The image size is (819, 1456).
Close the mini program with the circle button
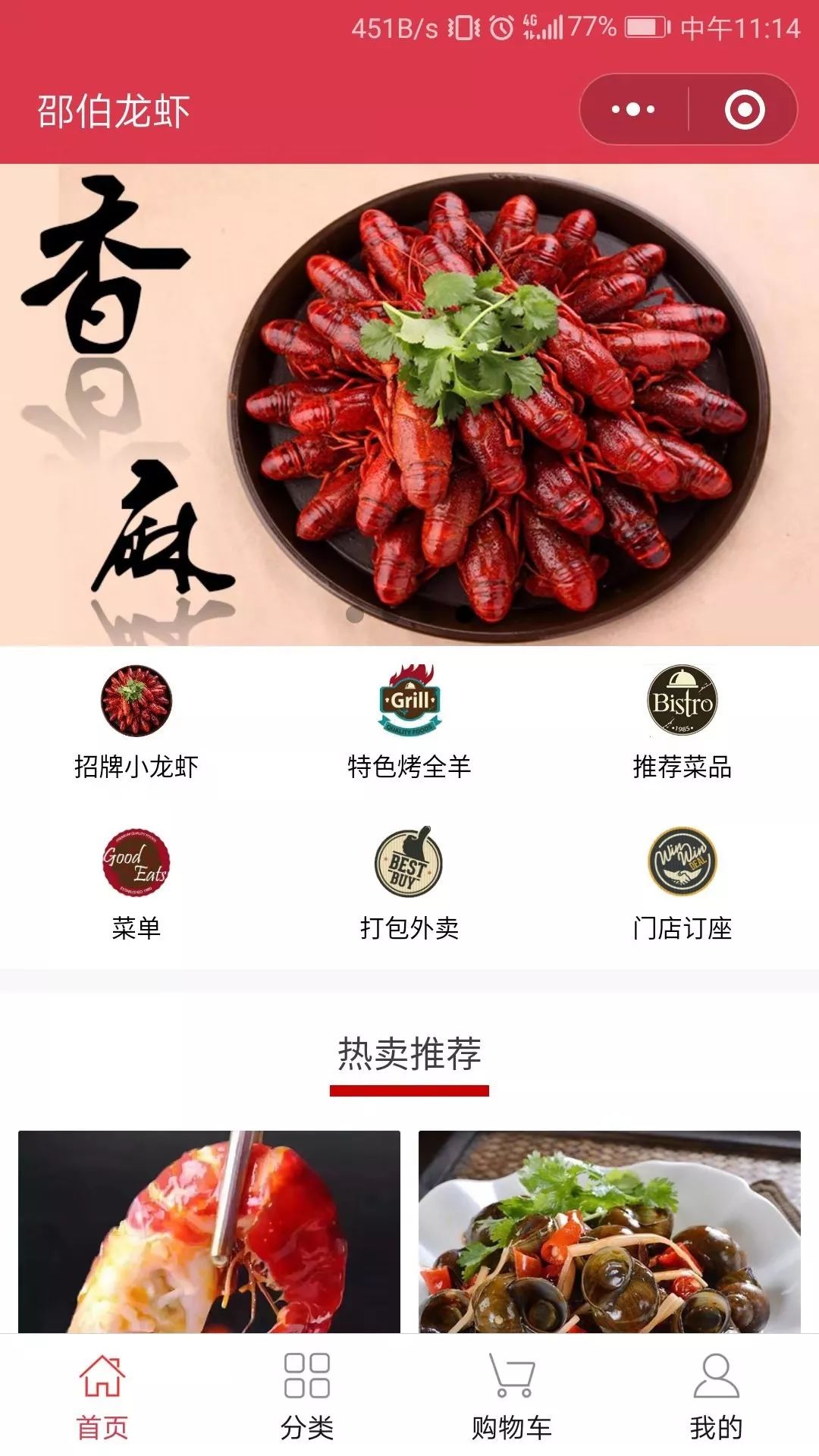tap(744, 110)
